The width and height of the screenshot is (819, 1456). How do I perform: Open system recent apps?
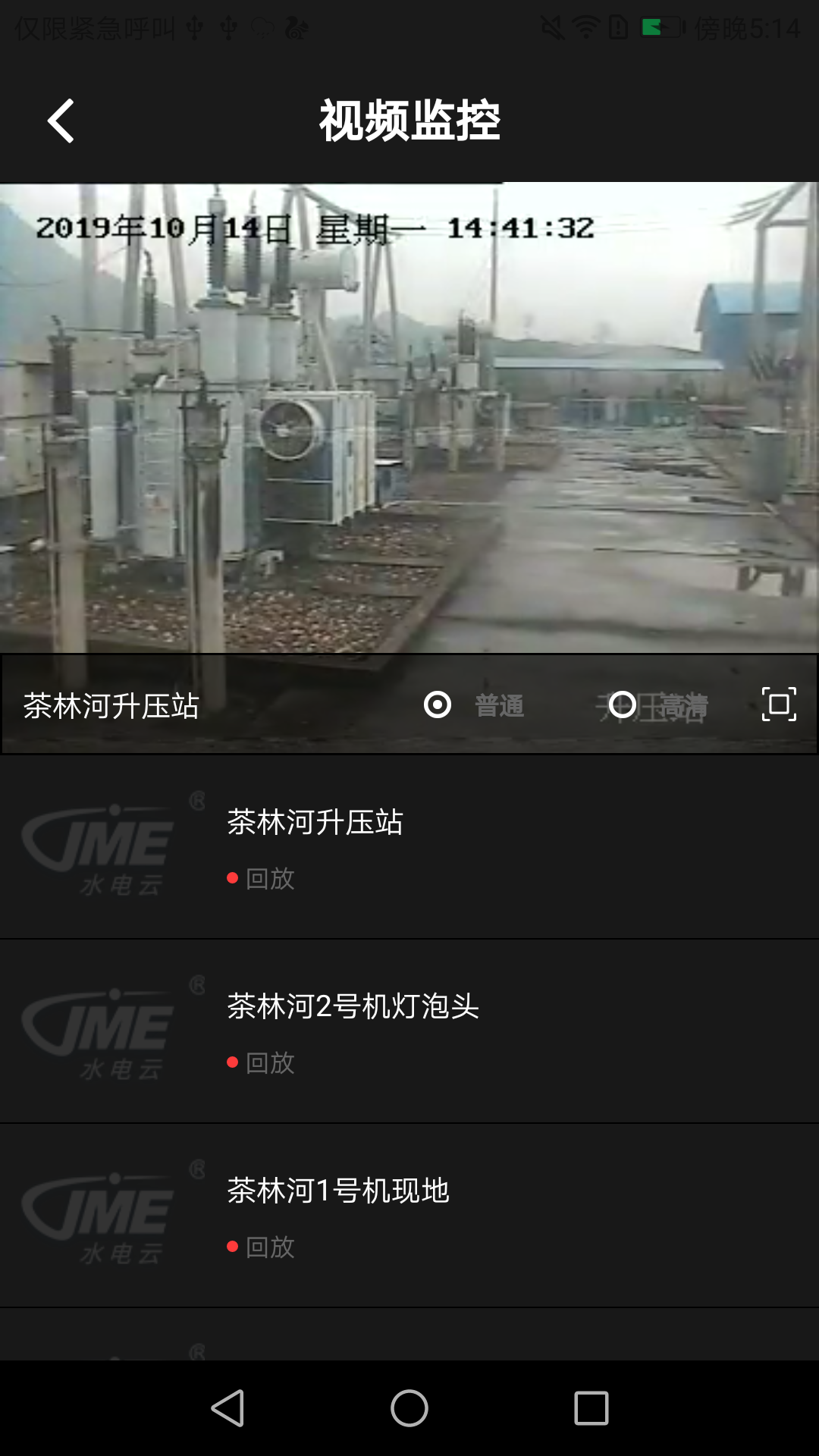click(x=591, y=1409)
